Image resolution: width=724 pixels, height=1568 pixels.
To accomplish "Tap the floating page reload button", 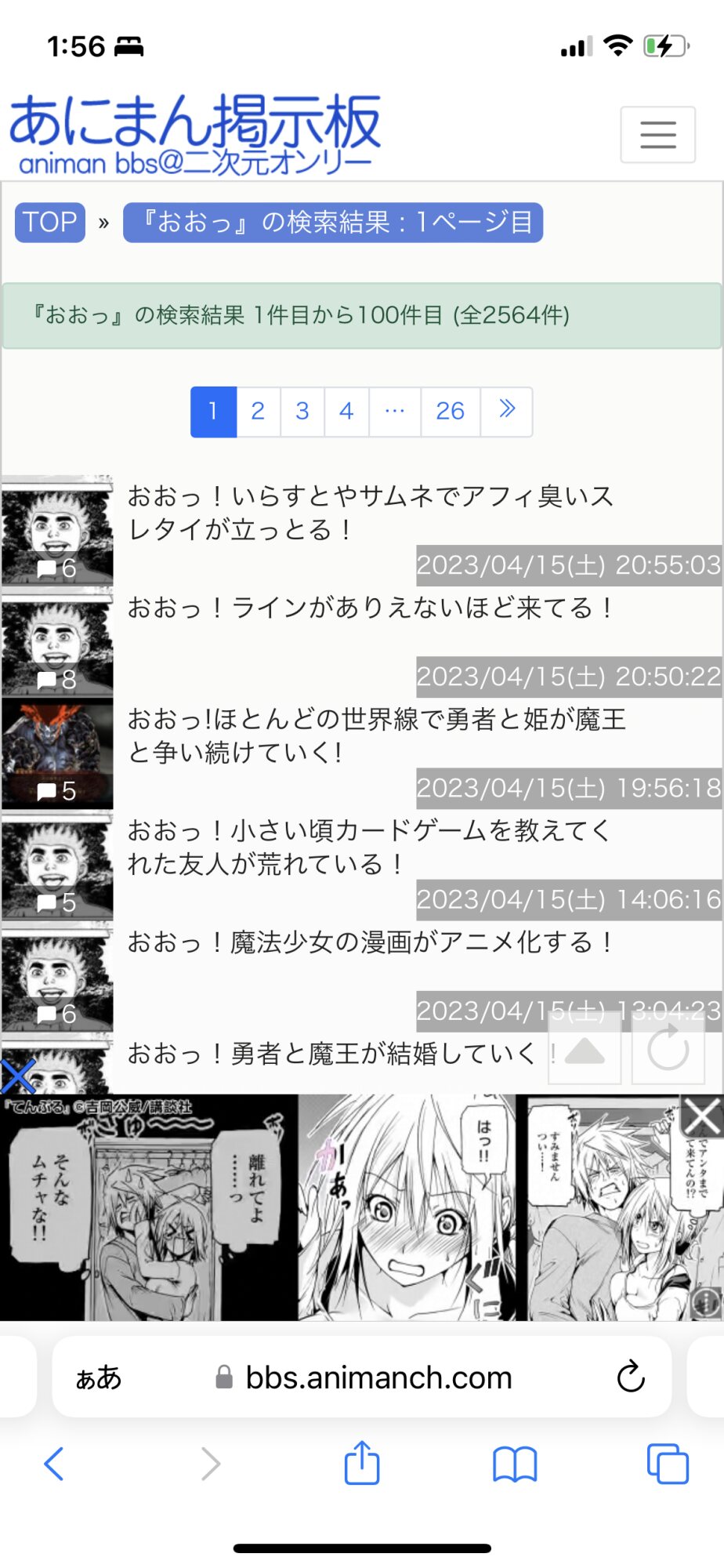I will pyautogui.click(x=668, y=1051).
